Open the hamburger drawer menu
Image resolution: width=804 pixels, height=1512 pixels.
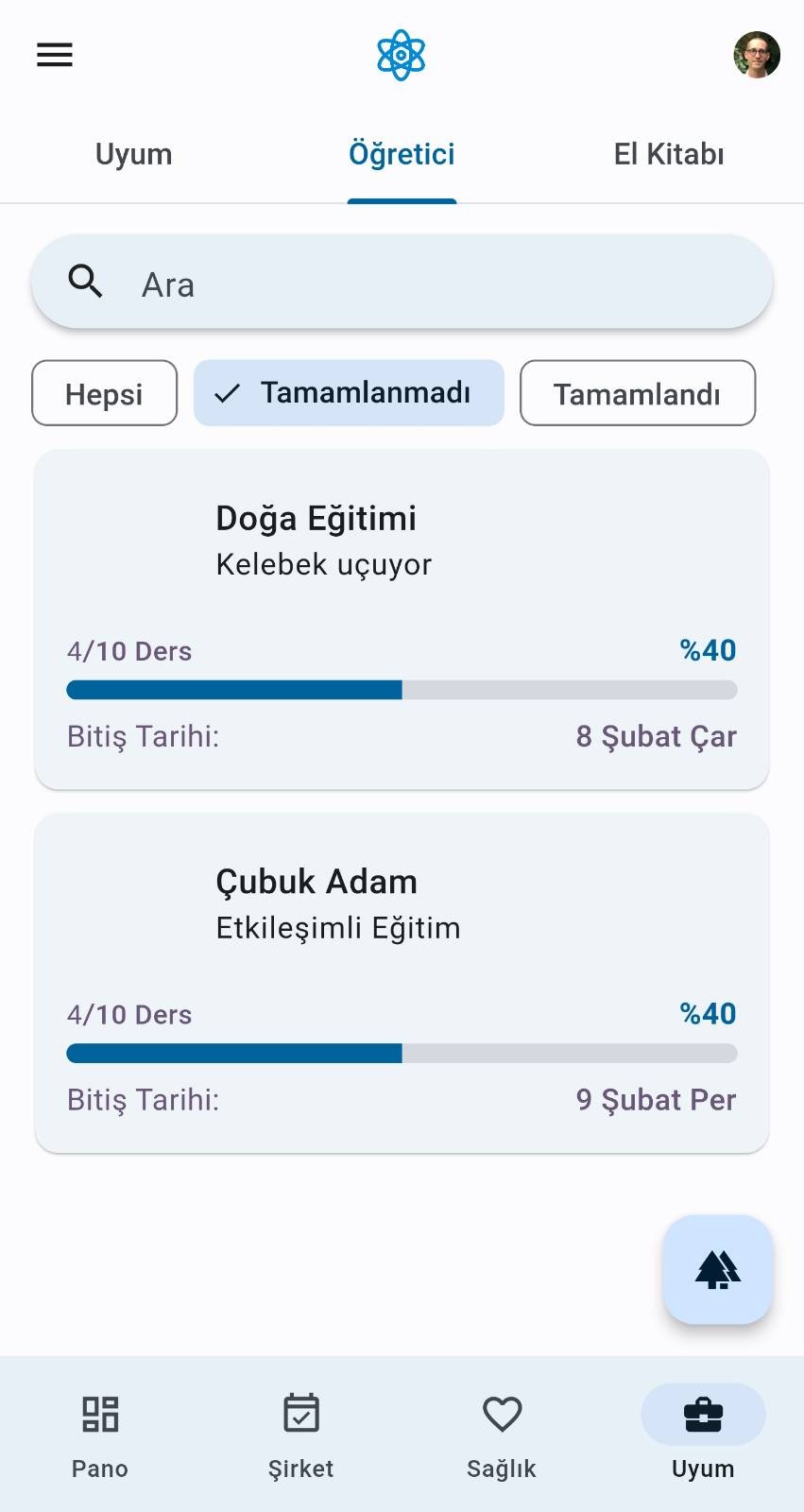tap(55, 55)
